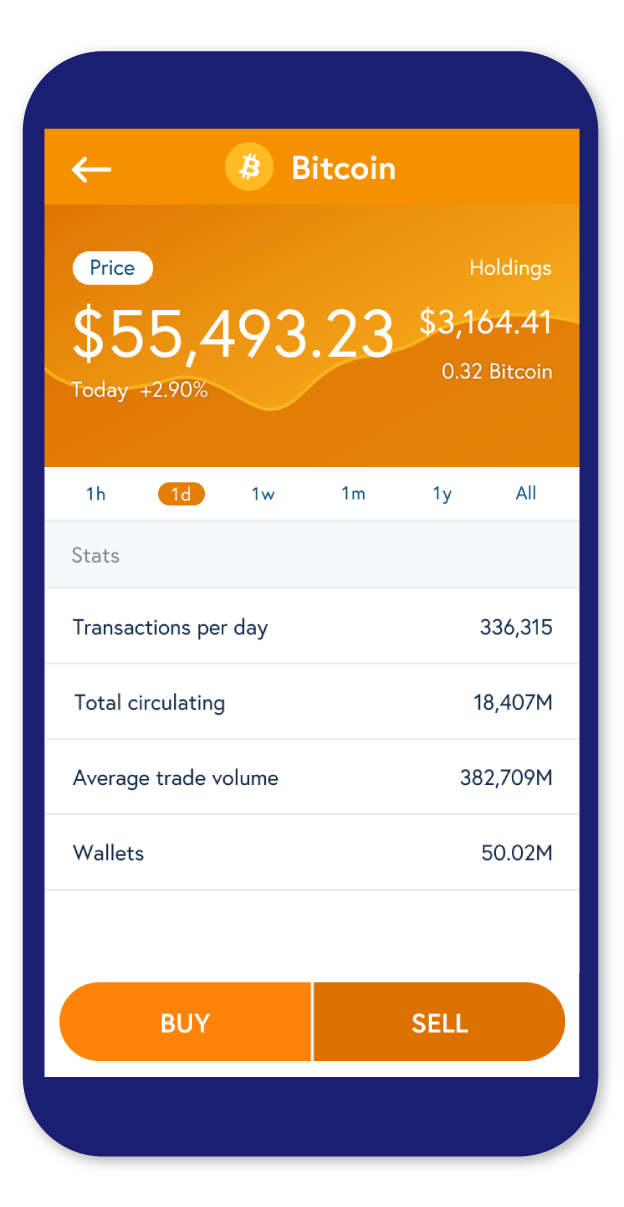
Task: Tap the BUY button
Action: [x=185, y=1022]
